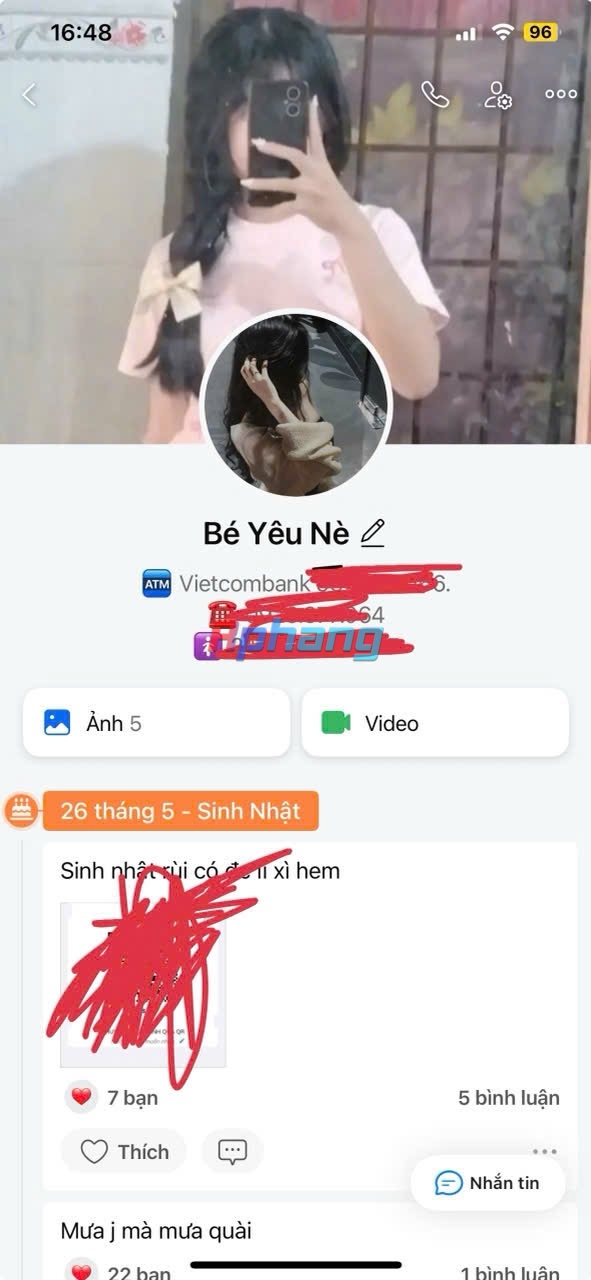Send a message via Nhắn tin
The height and width of the screenshot is (1280, 591).
(x=488, y=1183)
